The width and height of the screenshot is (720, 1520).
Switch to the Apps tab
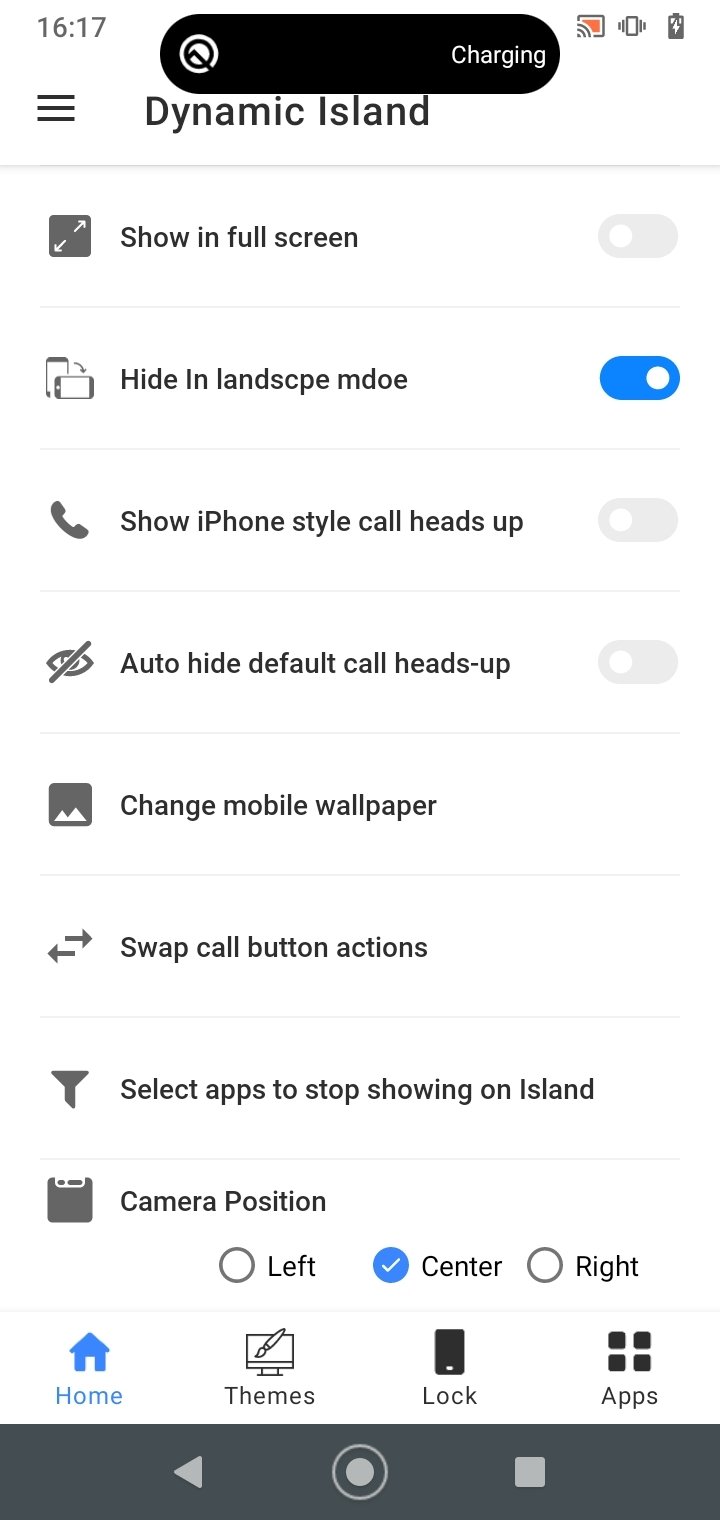630,1368
